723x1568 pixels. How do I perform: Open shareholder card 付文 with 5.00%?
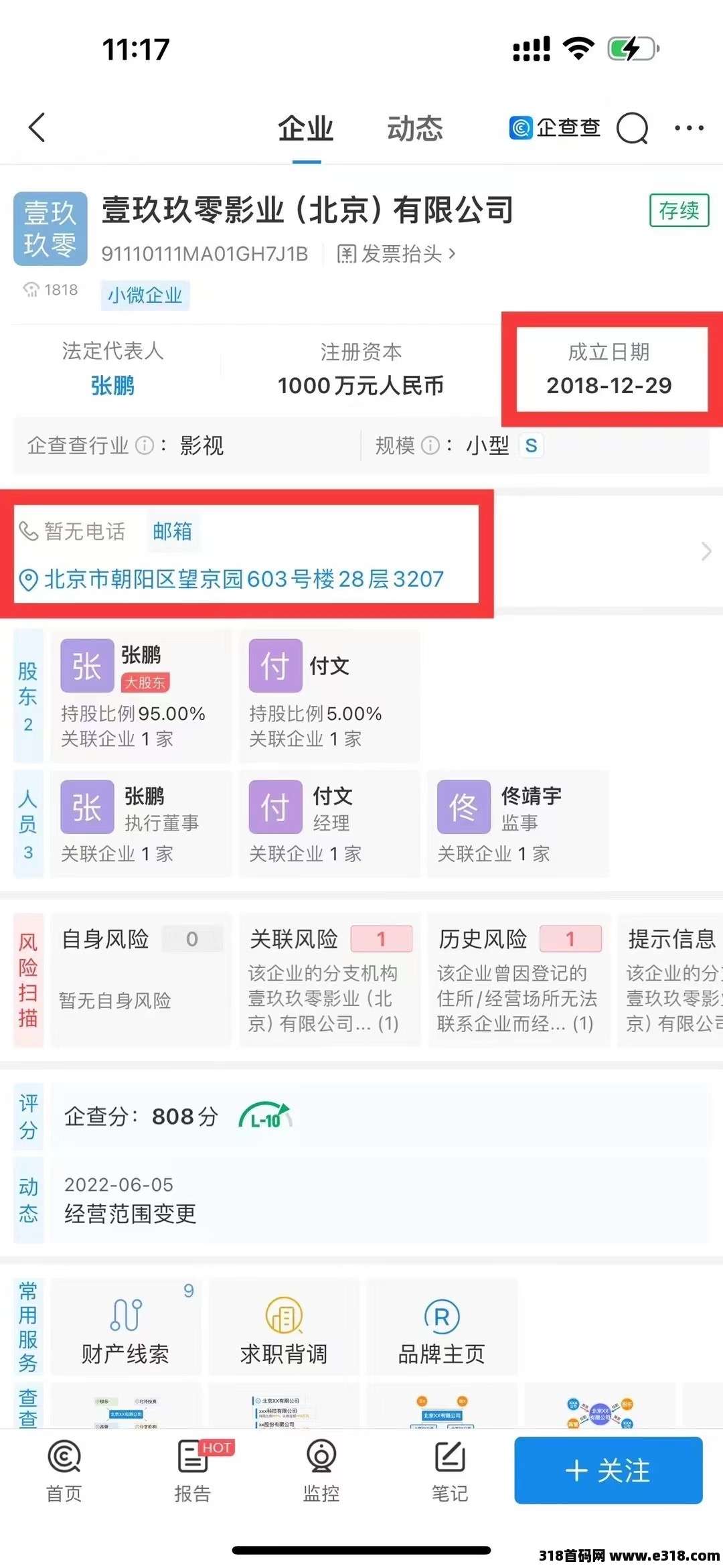329,695
